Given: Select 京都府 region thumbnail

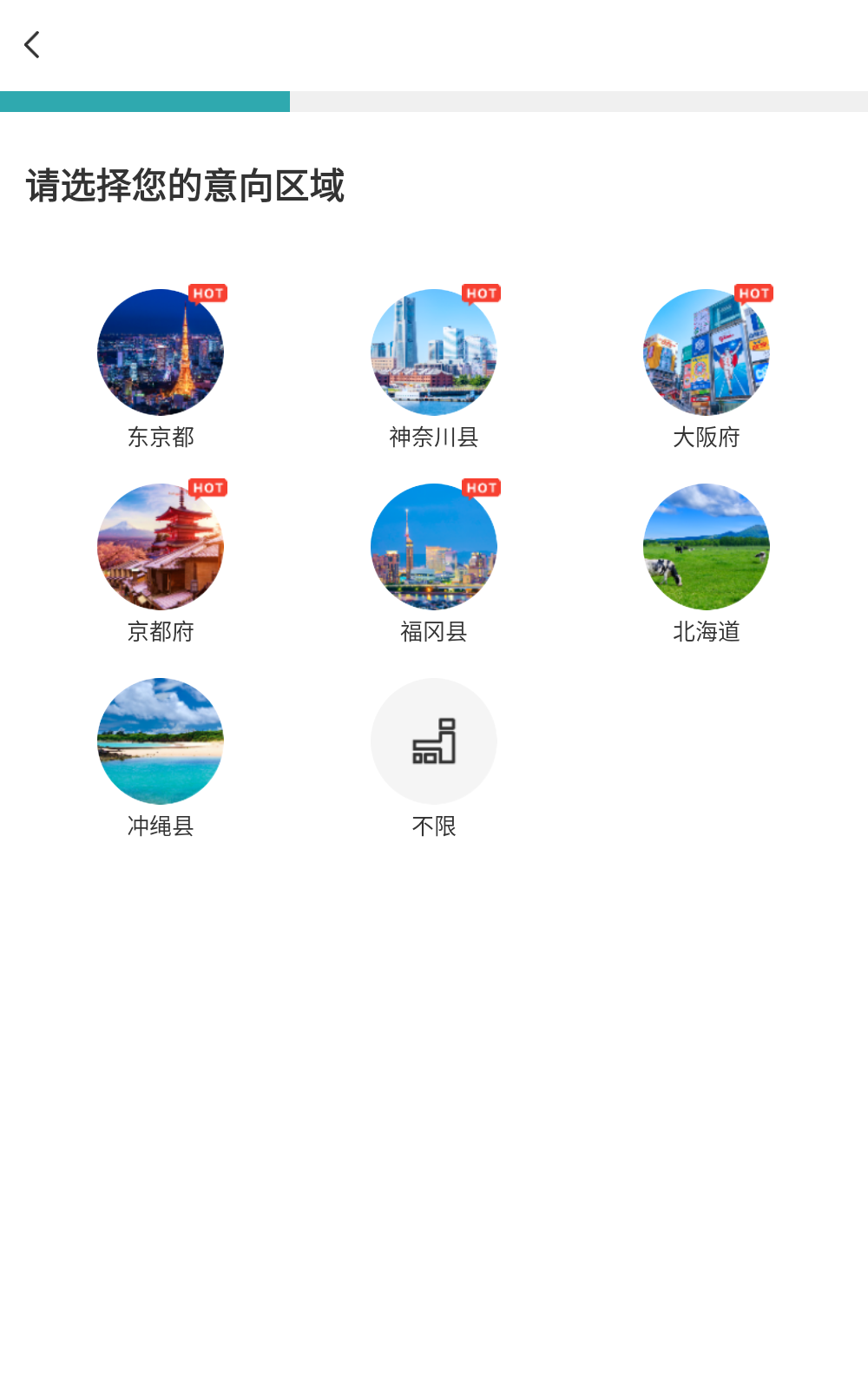Looking at the screenshot, I should pyautogui.click(x=161, y=546).
